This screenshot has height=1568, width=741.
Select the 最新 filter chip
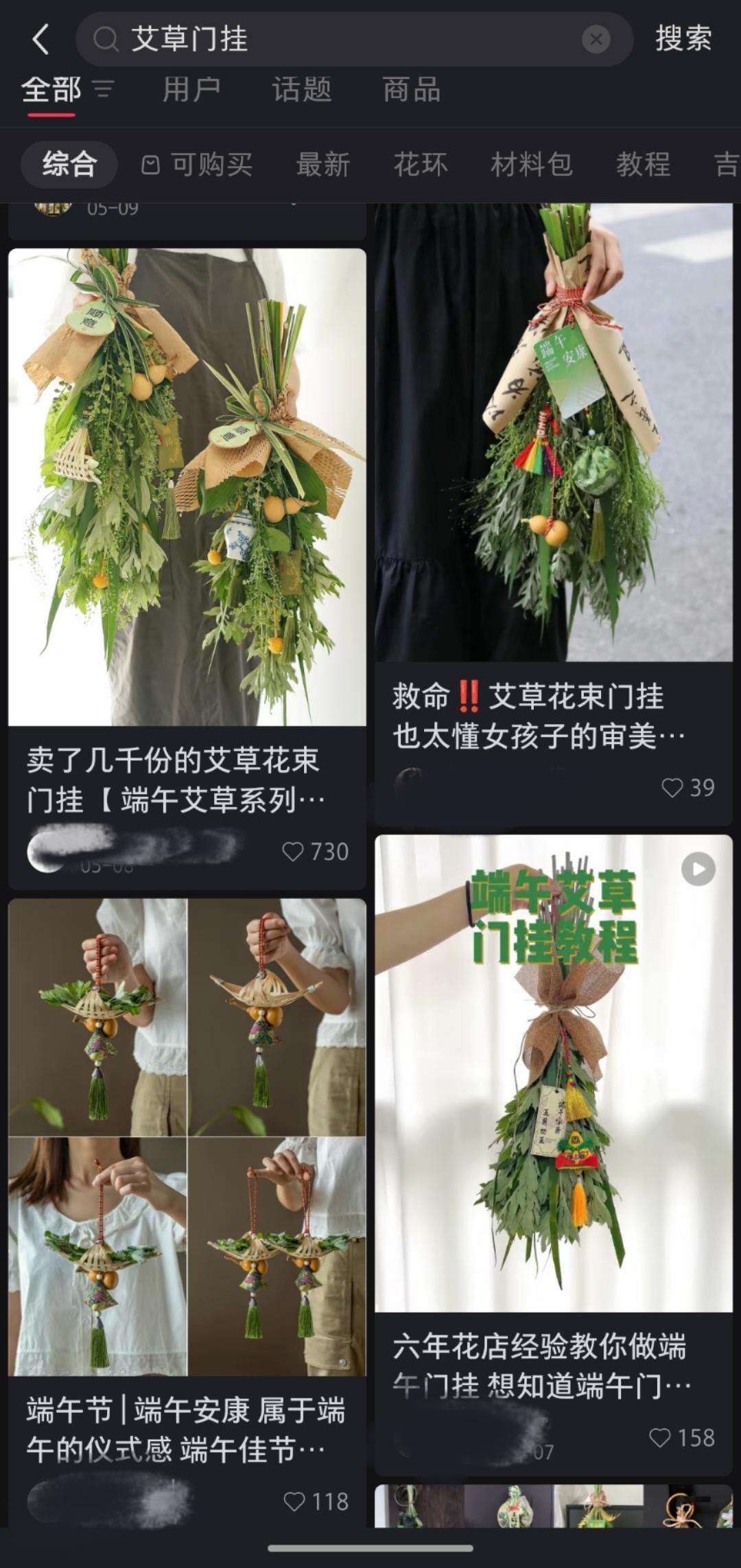click(x=323, y=165)
